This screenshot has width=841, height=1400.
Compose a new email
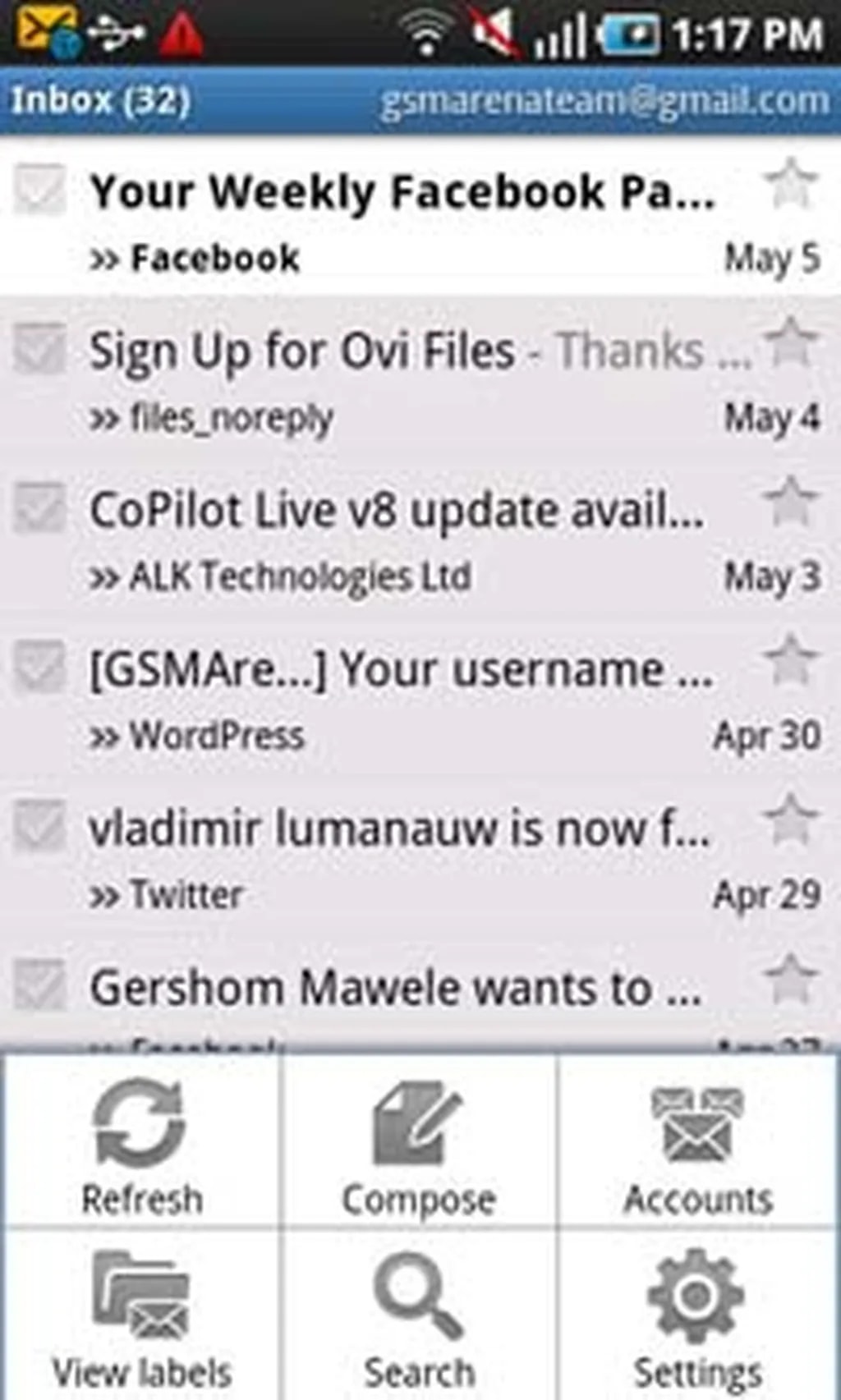[419, 1145]
